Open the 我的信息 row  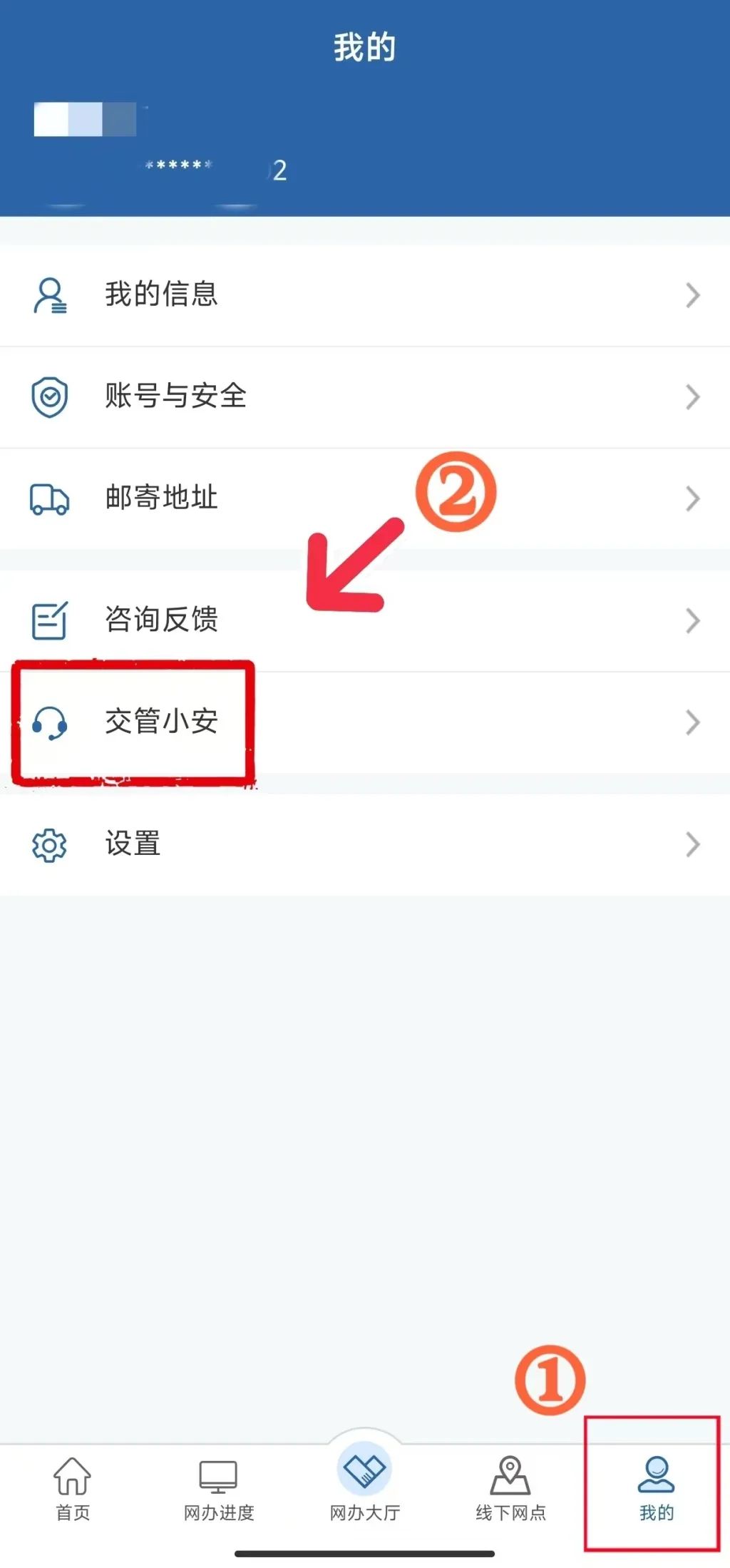point(365,295)
